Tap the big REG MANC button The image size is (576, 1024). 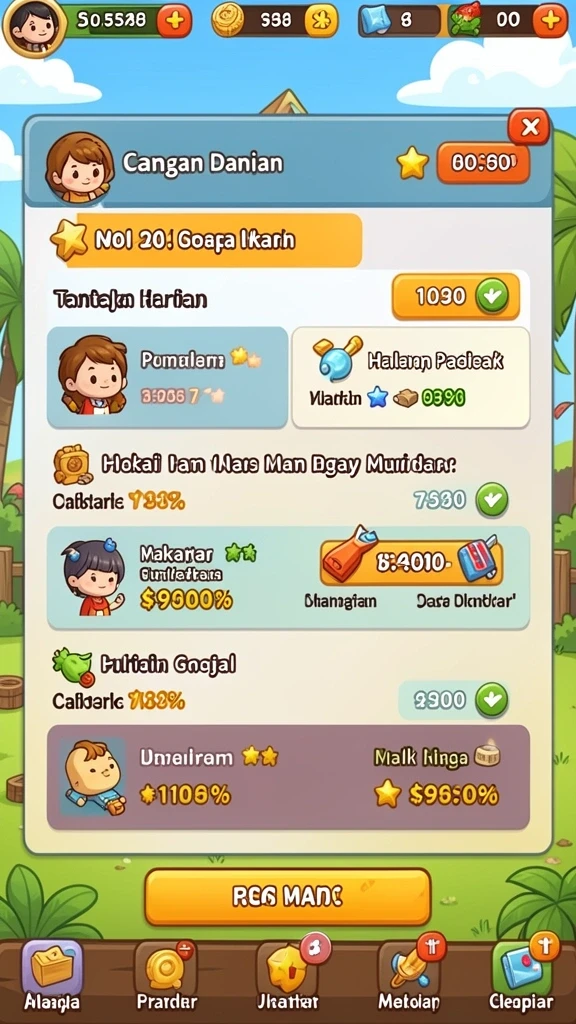287,897
